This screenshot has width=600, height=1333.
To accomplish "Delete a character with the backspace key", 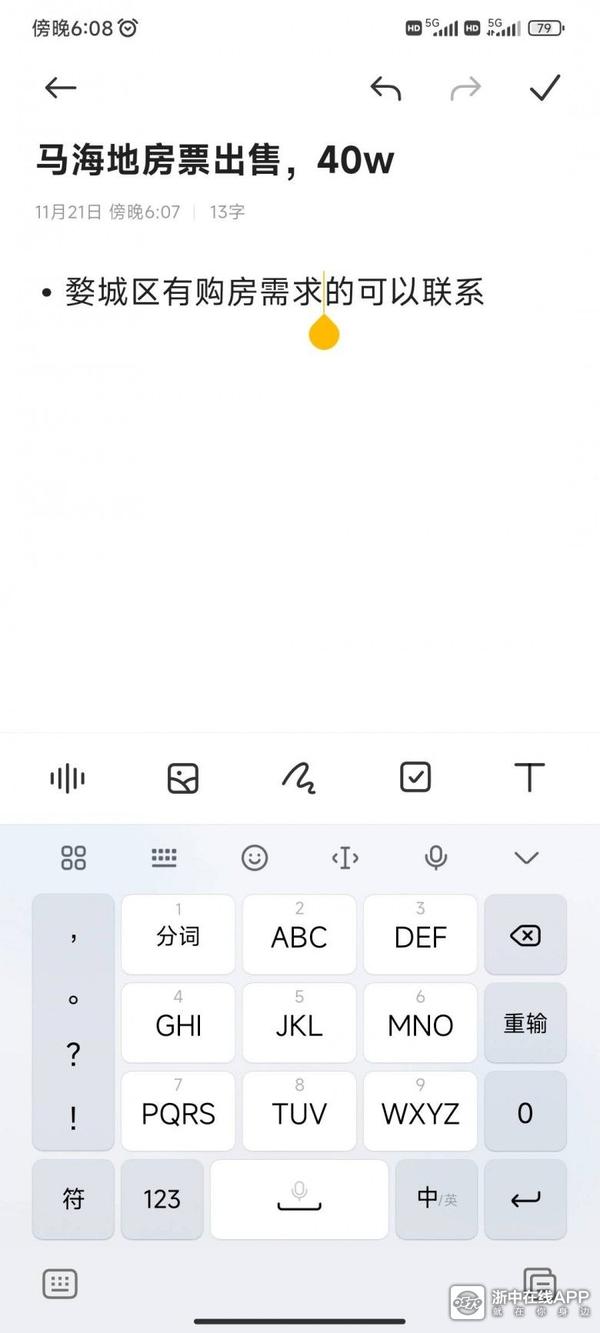I will point(525,936).
